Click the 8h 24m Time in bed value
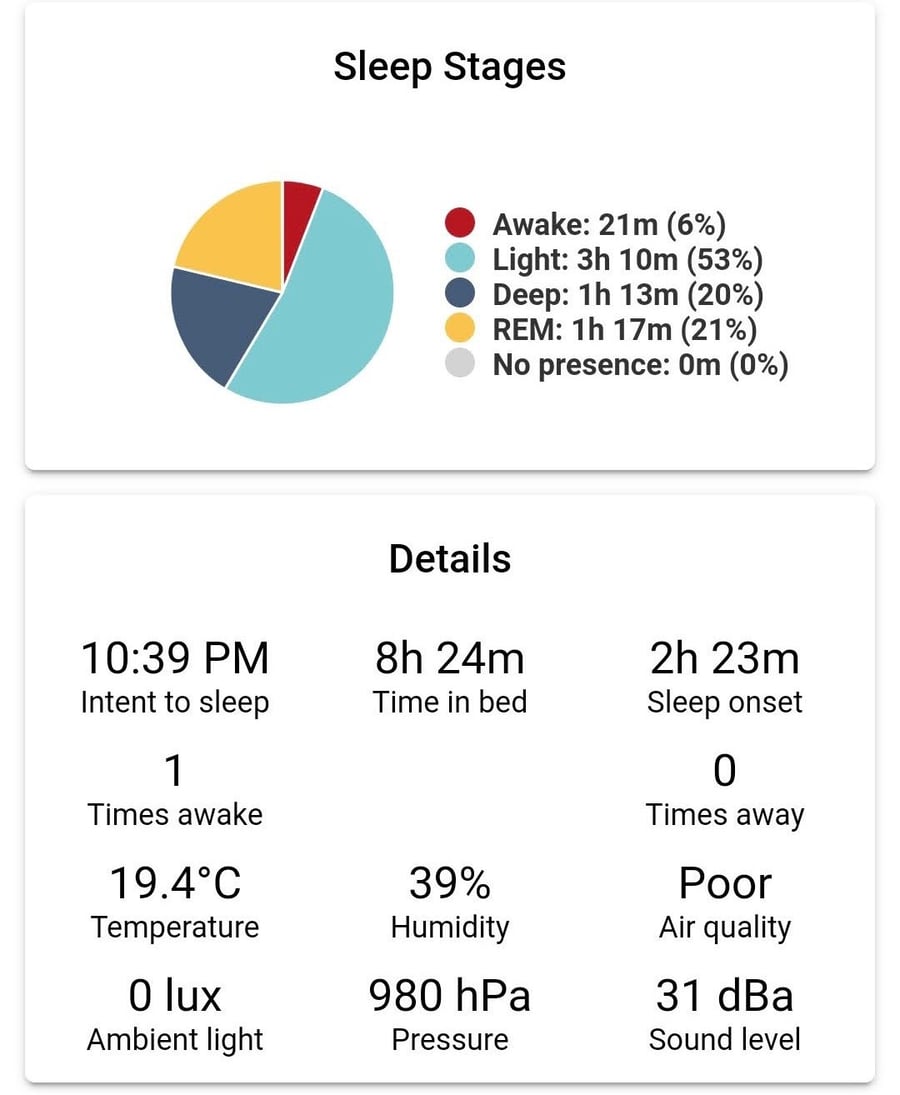 (449, 657)
